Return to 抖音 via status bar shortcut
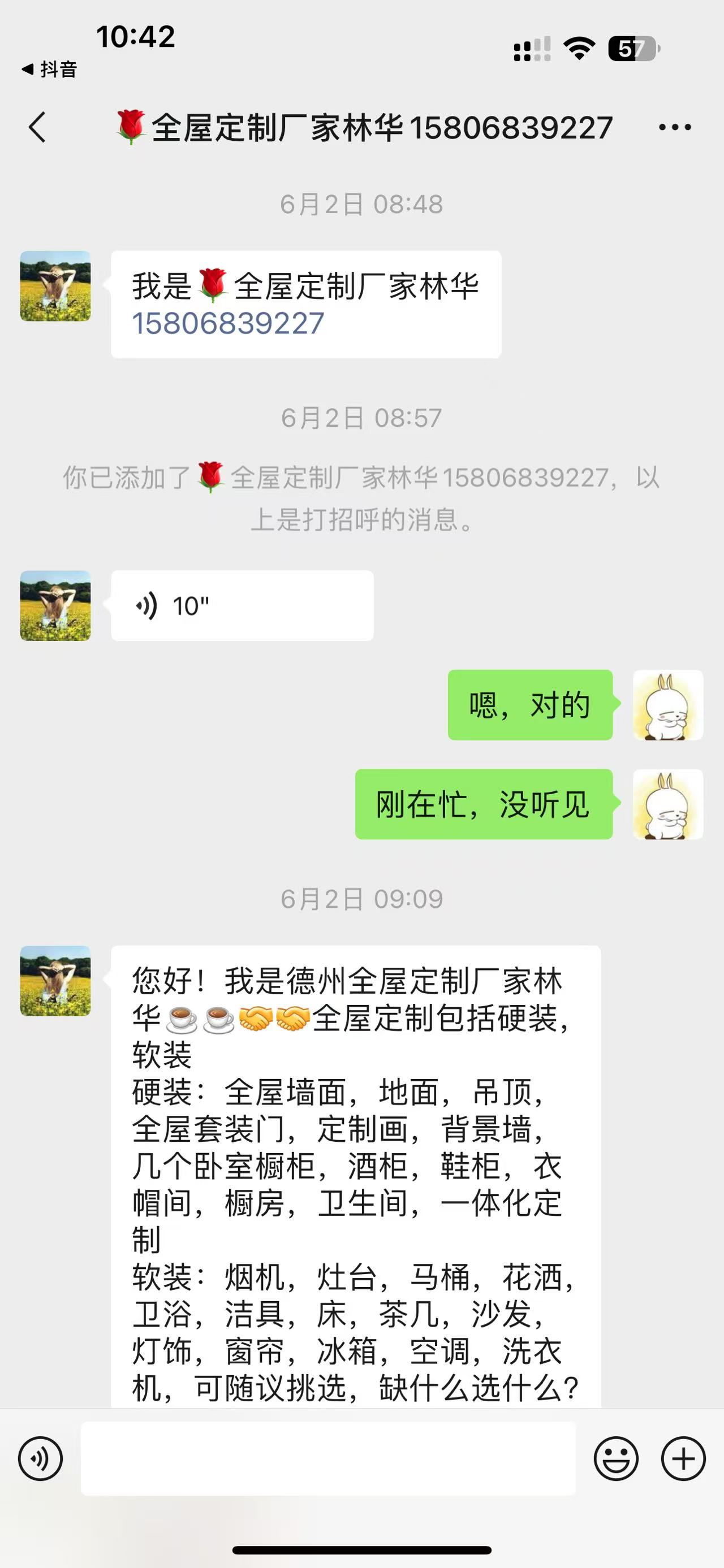 (x=49, y=70)
